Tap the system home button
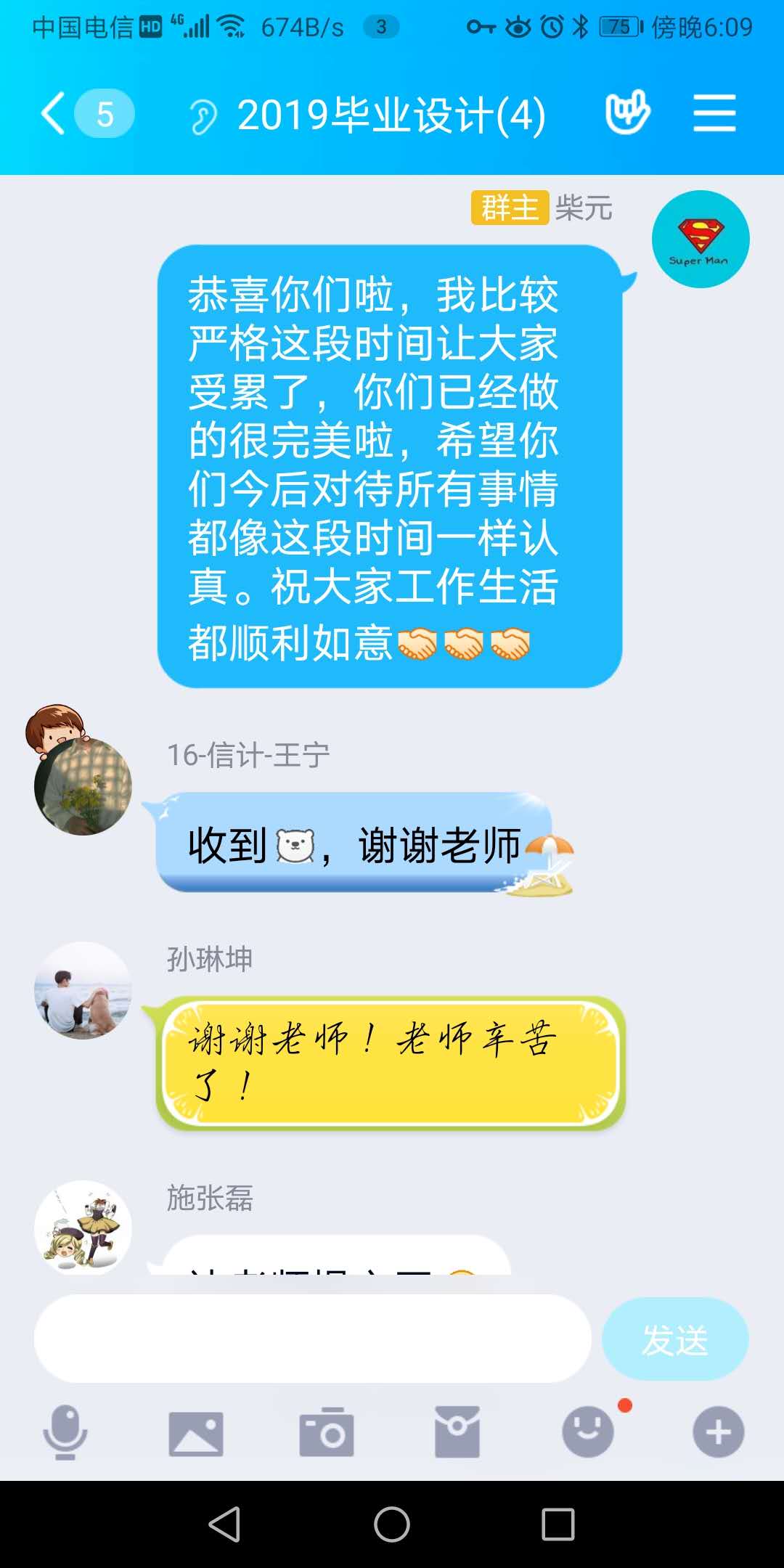Screen dimensions: 784x1568 392,1524
